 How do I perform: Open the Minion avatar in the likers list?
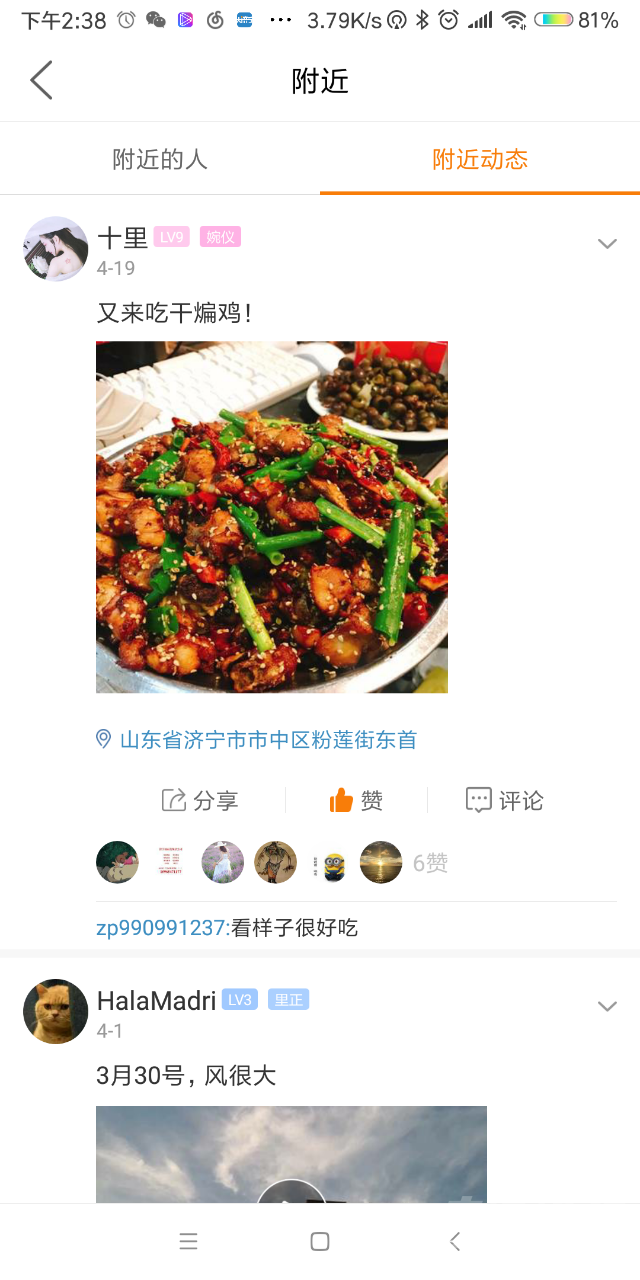(x=331, y=863)
